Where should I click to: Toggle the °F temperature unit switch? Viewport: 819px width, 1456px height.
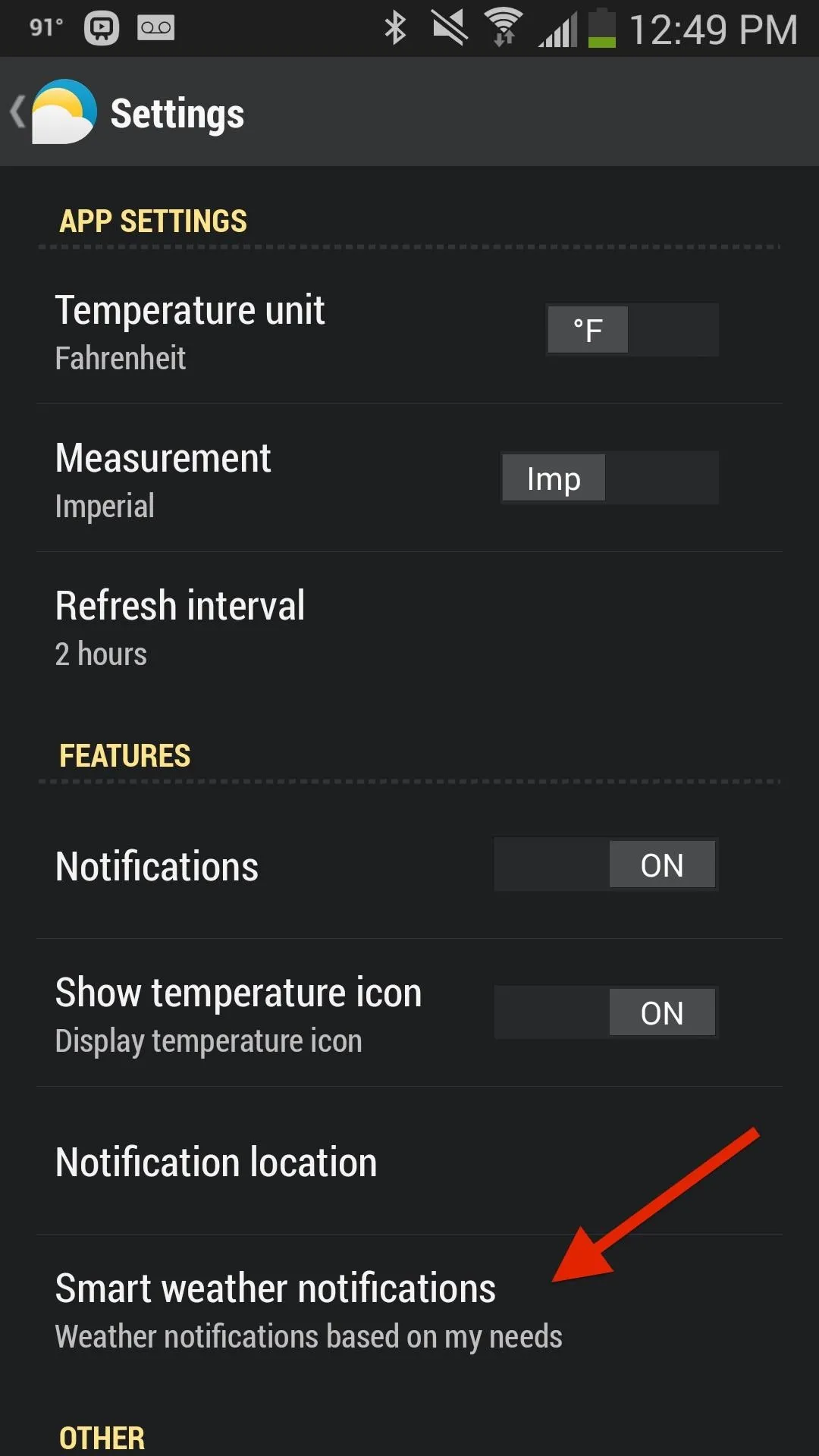632,330
